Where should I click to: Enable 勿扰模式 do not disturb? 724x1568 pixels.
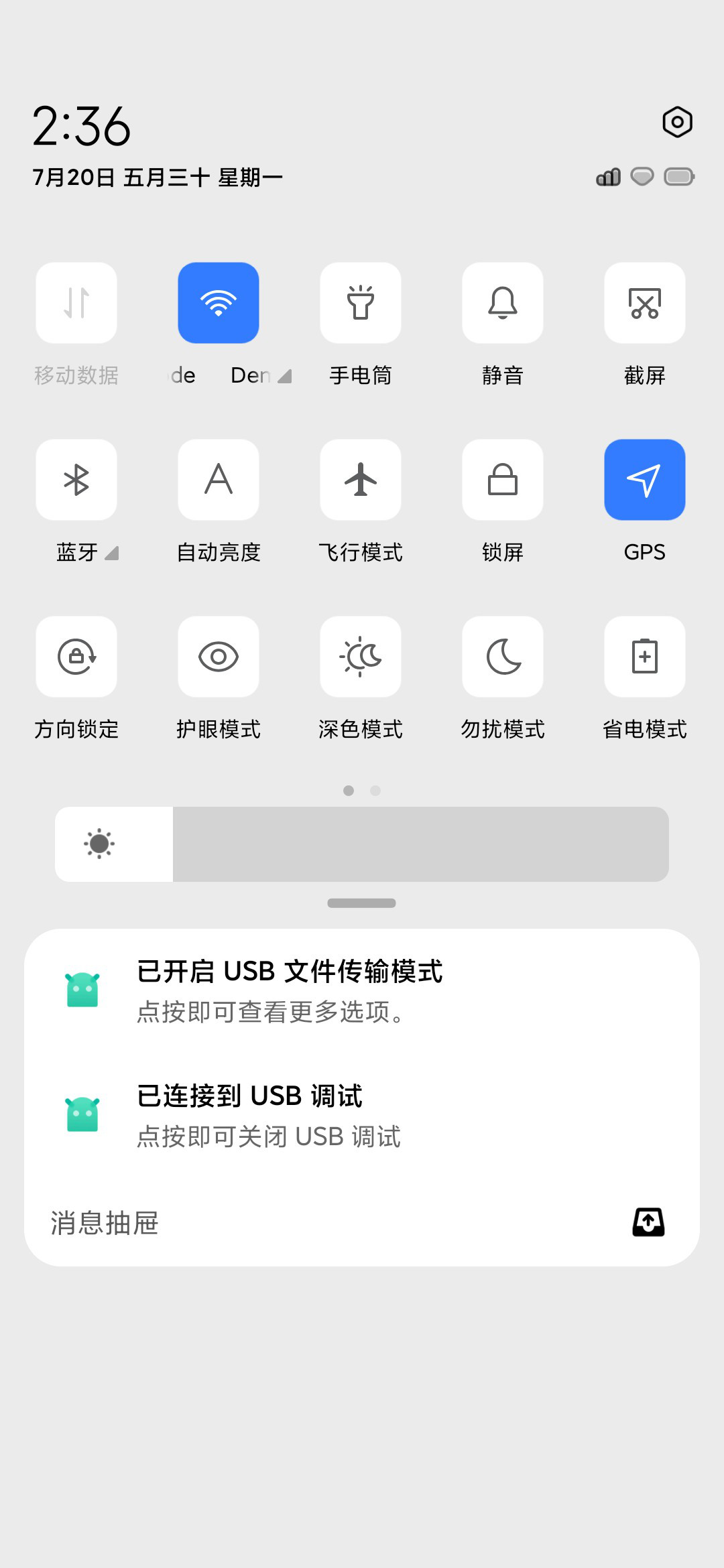point(503,657)
